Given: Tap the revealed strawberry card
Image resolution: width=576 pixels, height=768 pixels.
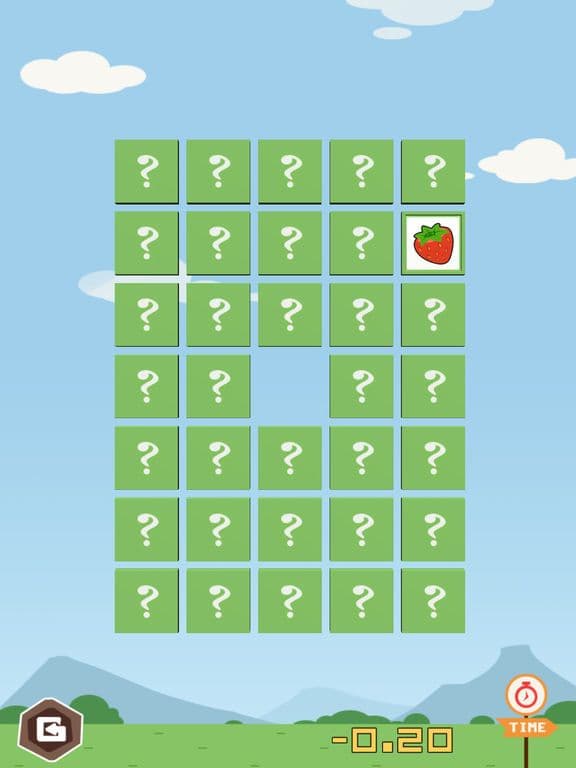Looking at the screenshot, I should [433, 243].
